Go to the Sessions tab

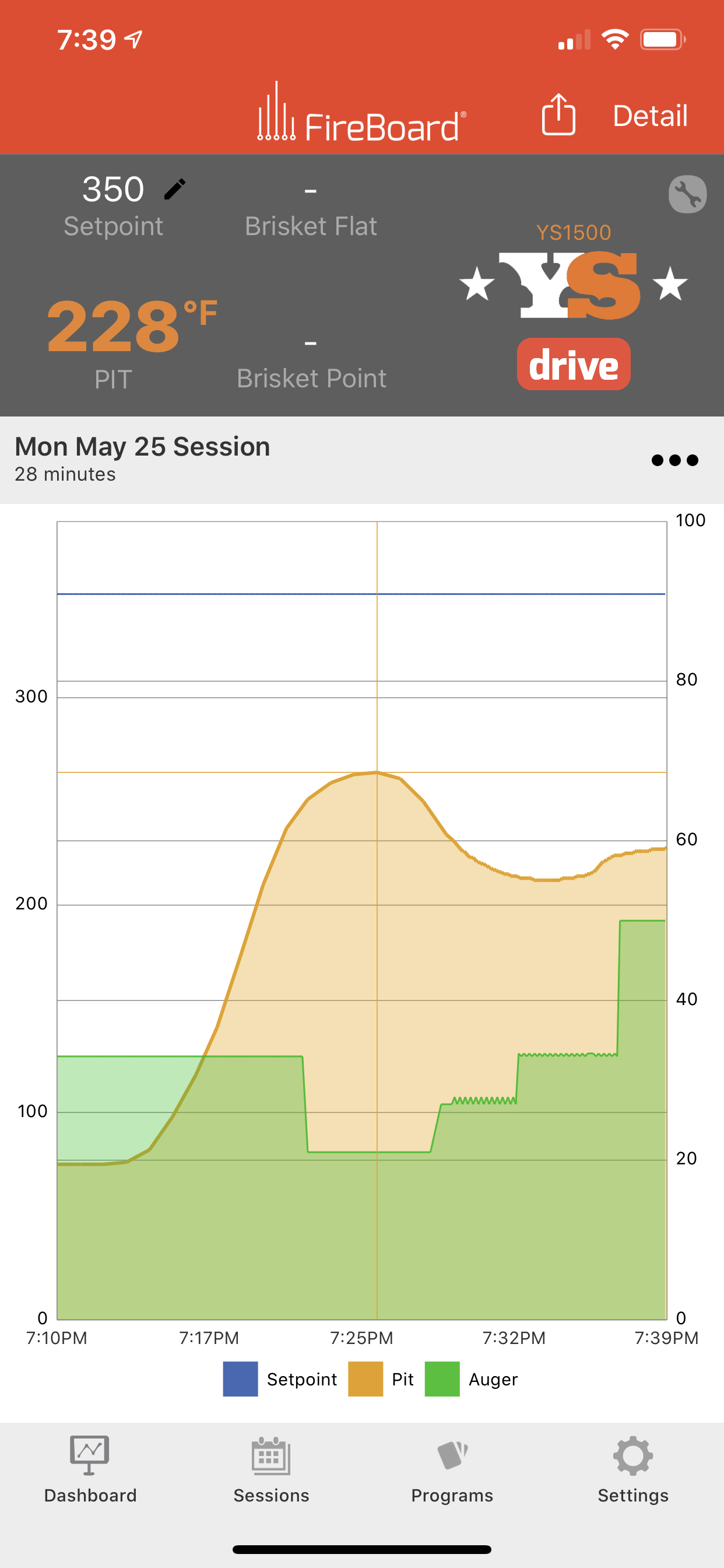point(271,1469)
